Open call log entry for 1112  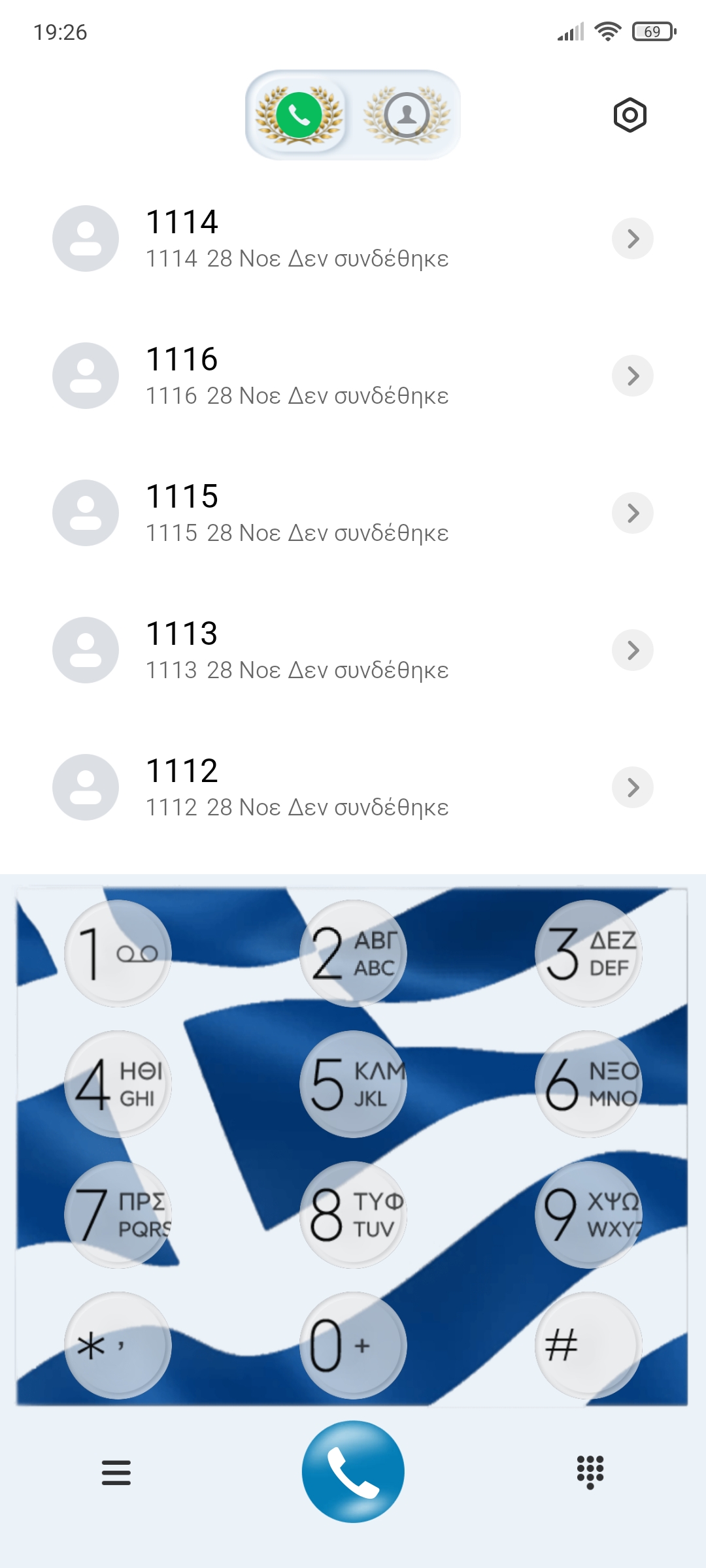(297, 787)
